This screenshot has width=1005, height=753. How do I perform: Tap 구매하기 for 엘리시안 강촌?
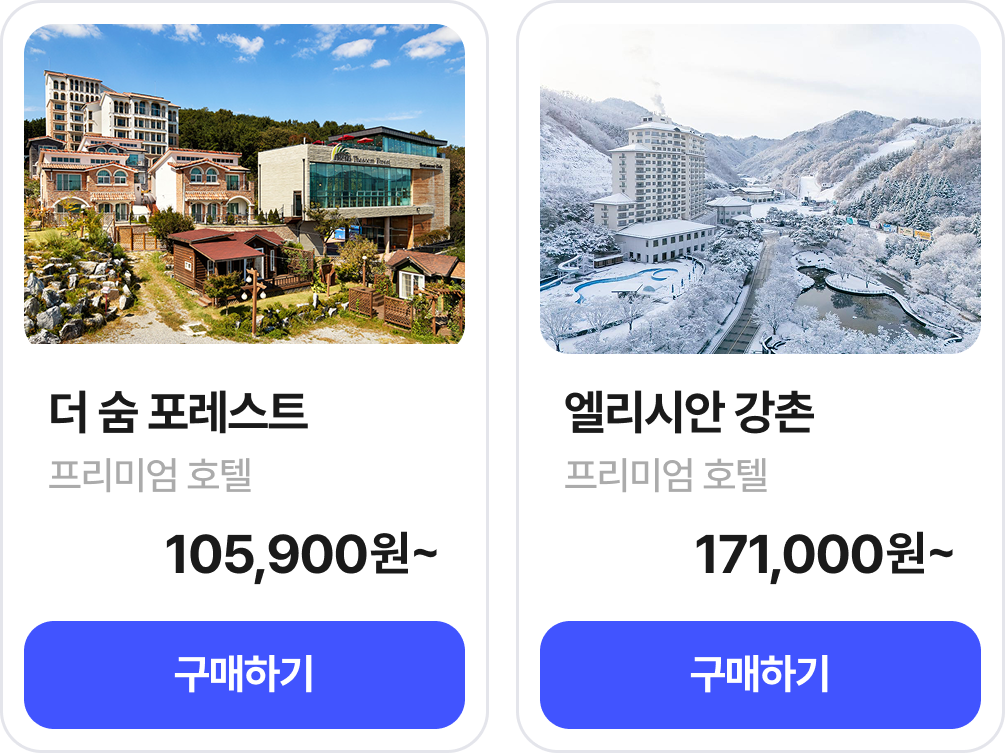[760, 675]
